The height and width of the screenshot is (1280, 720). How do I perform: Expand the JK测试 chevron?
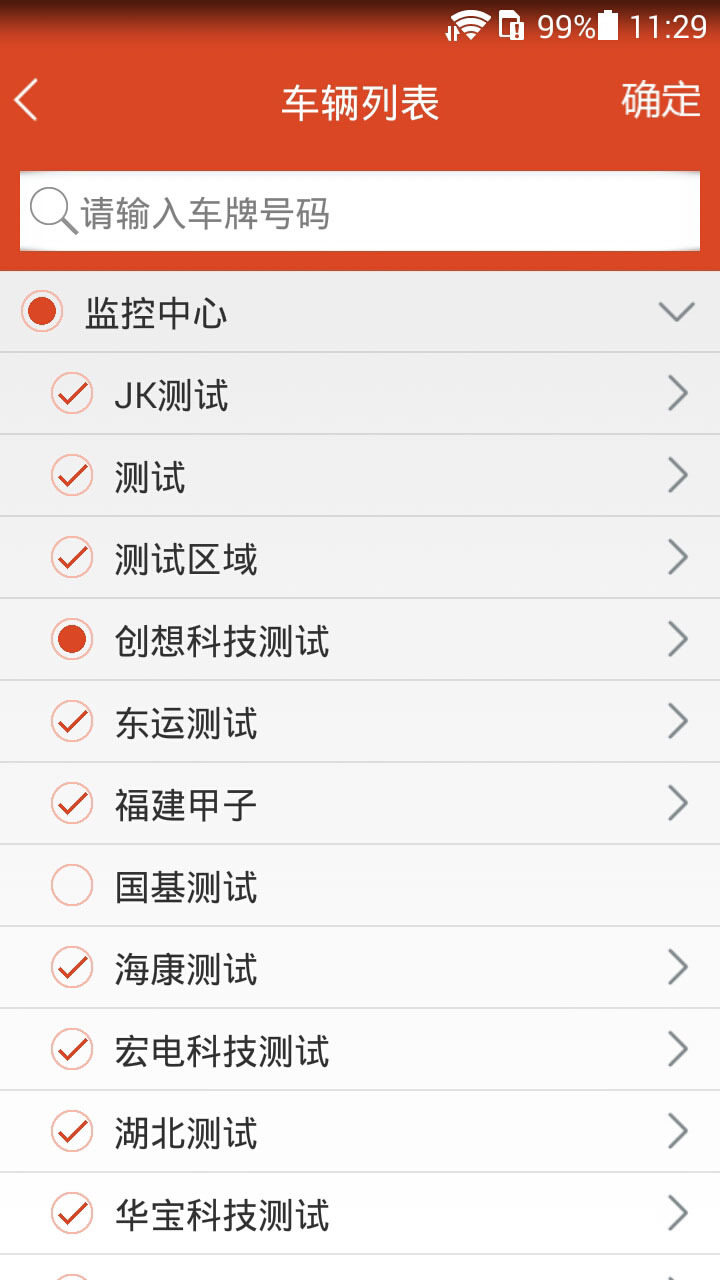[677, 394]
